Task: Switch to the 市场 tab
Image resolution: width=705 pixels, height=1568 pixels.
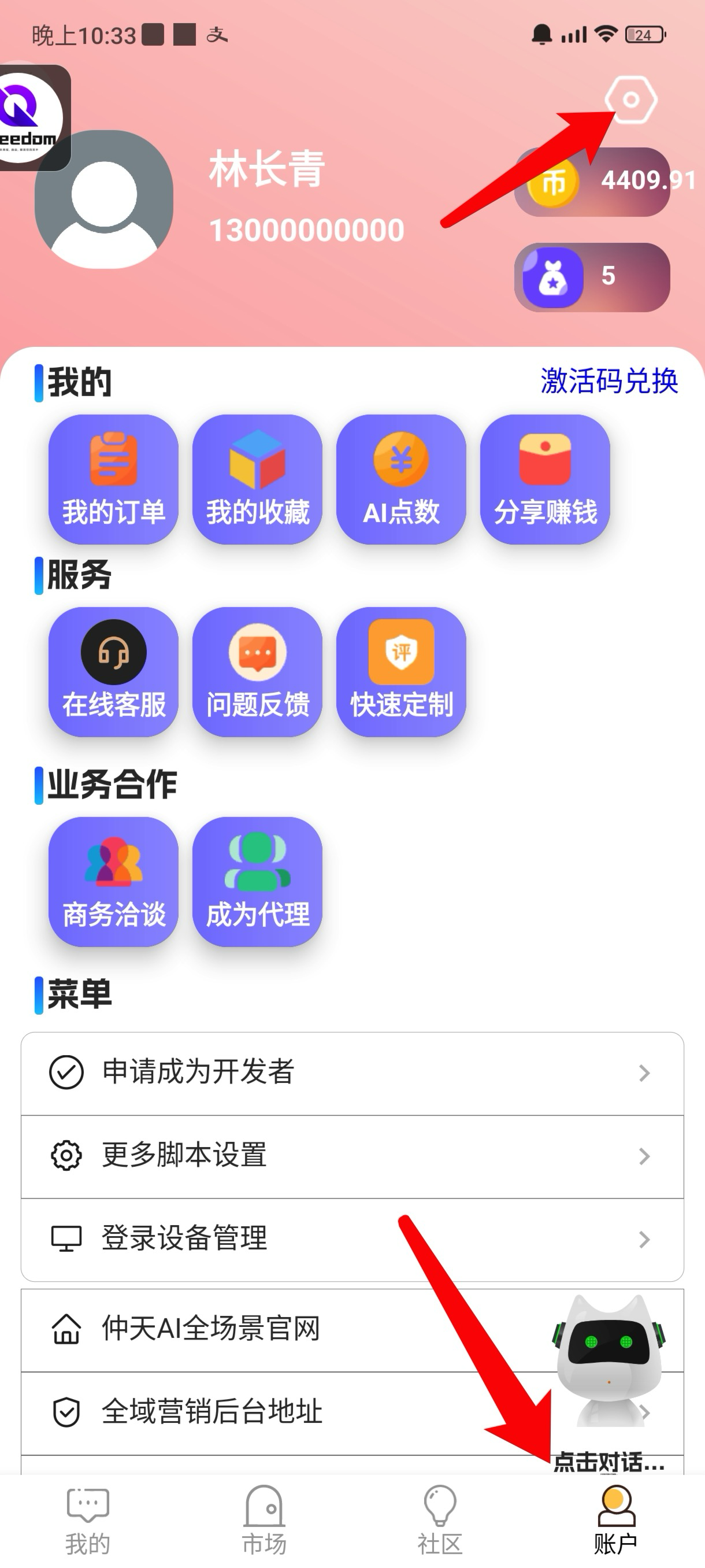Action: coord(264,1520)
